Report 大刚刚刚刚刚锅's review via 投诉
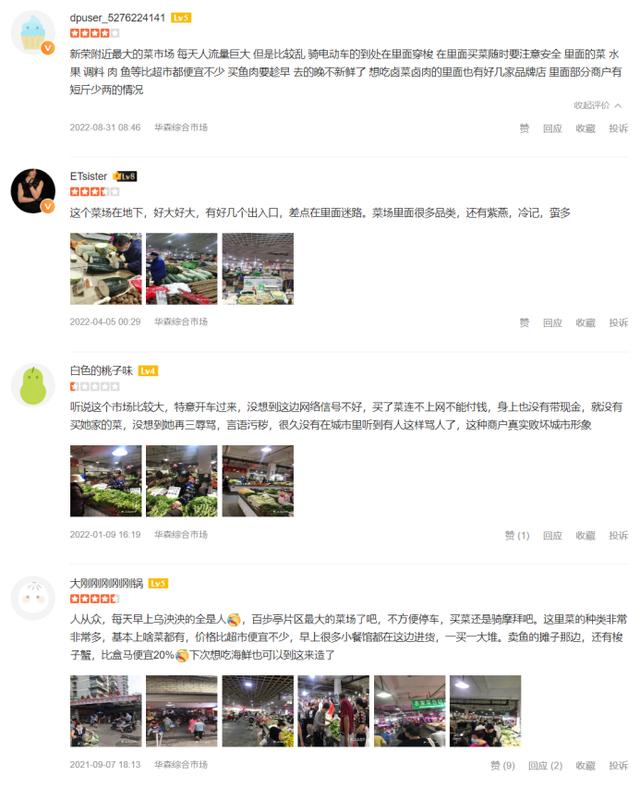This screenshot has height=788, width=640. pos(618,765)
